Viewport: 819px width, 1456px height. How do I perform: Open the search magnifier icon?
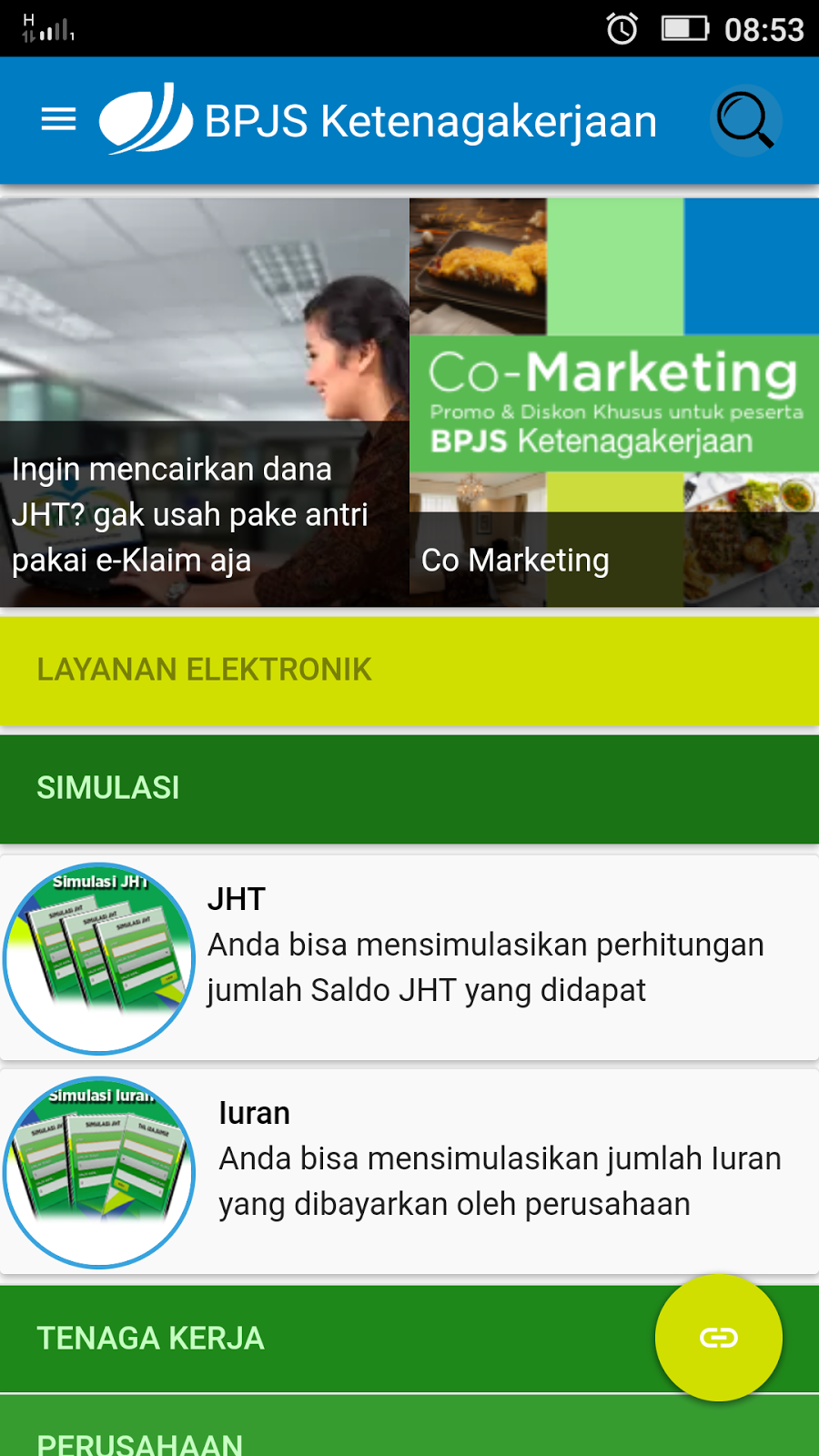tap(745, 120)
